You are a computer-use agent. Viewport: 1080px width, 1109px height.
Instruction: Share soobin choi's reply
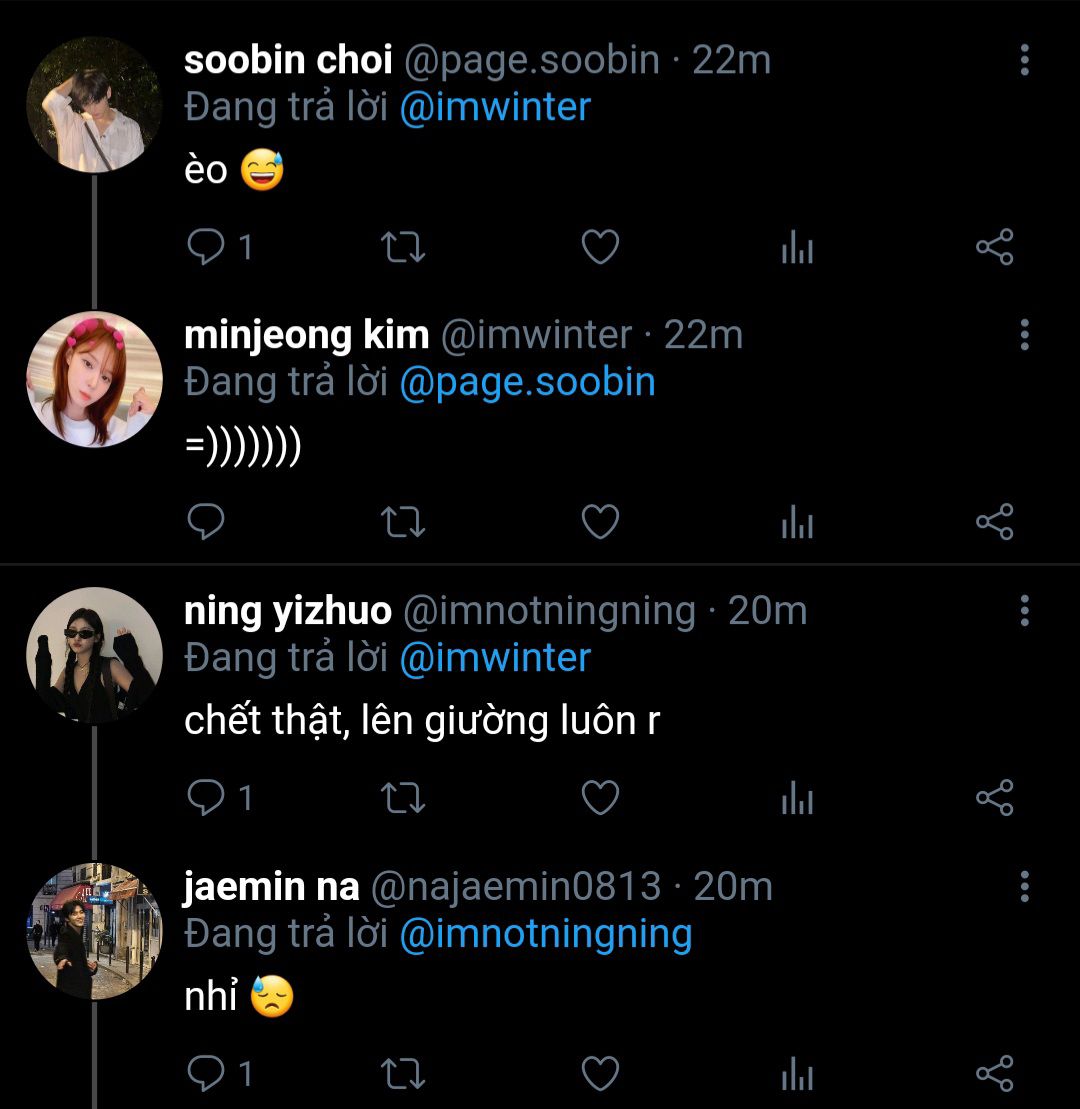[994, 247]
